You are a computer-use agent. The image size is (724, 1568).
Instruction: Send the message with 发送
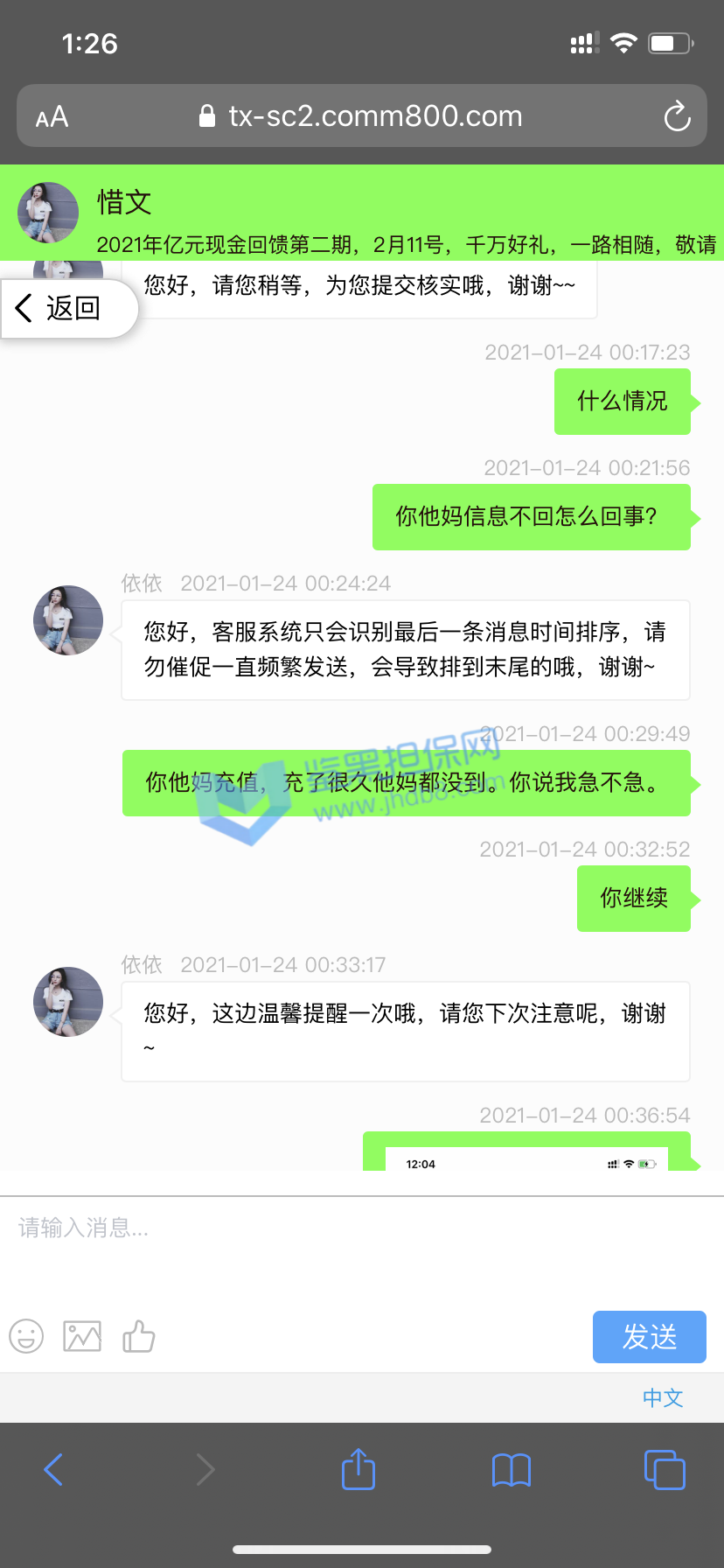pos(649,1336)
